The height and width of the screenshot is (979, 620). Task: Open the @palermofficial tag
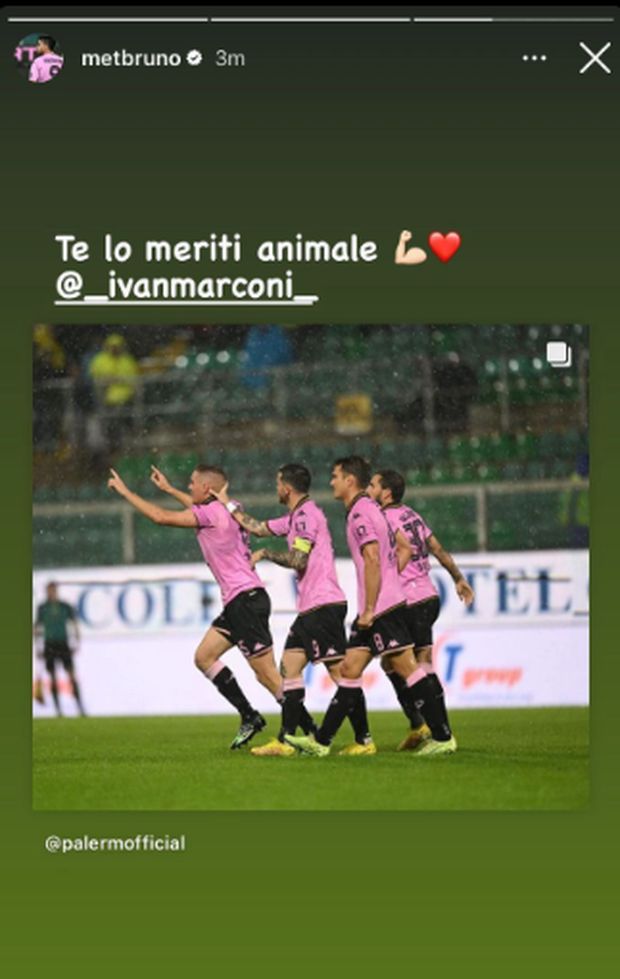pos(115,843)
